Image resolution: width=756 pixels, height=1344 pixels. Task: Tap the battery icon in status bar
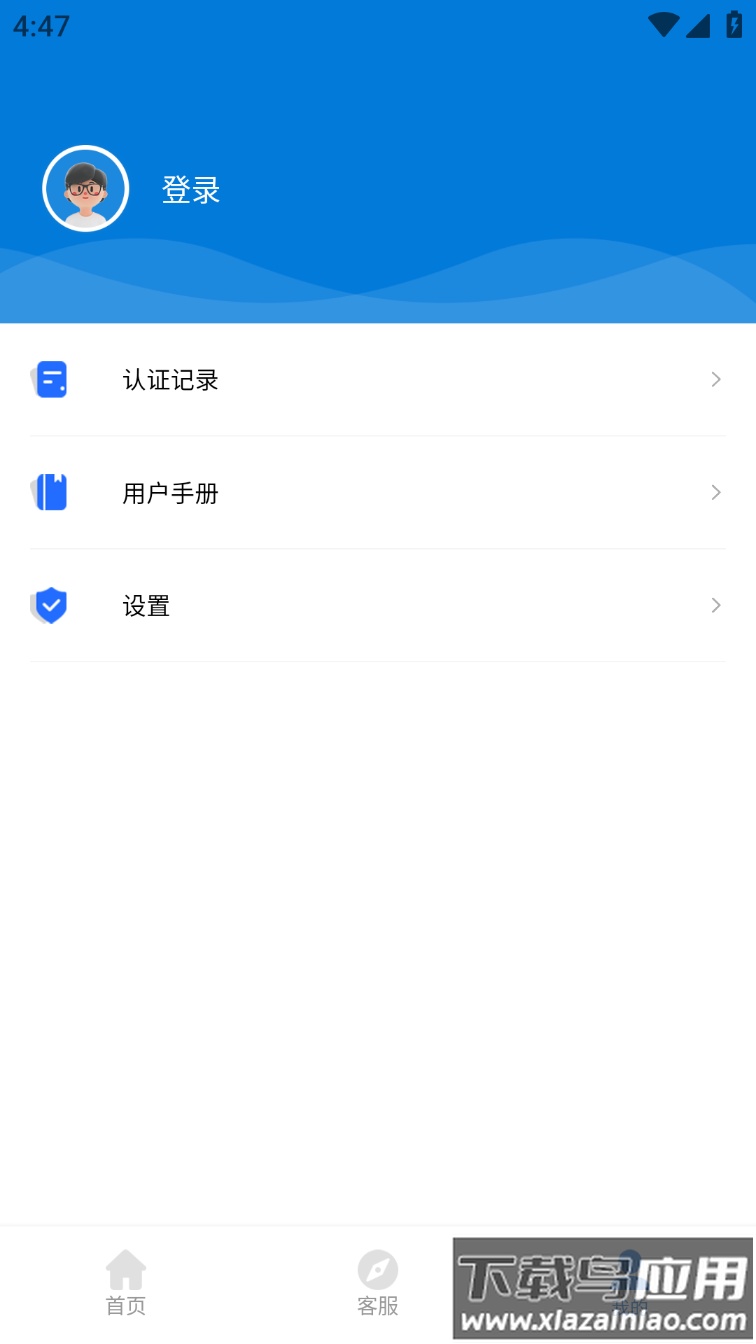(731, 25)
